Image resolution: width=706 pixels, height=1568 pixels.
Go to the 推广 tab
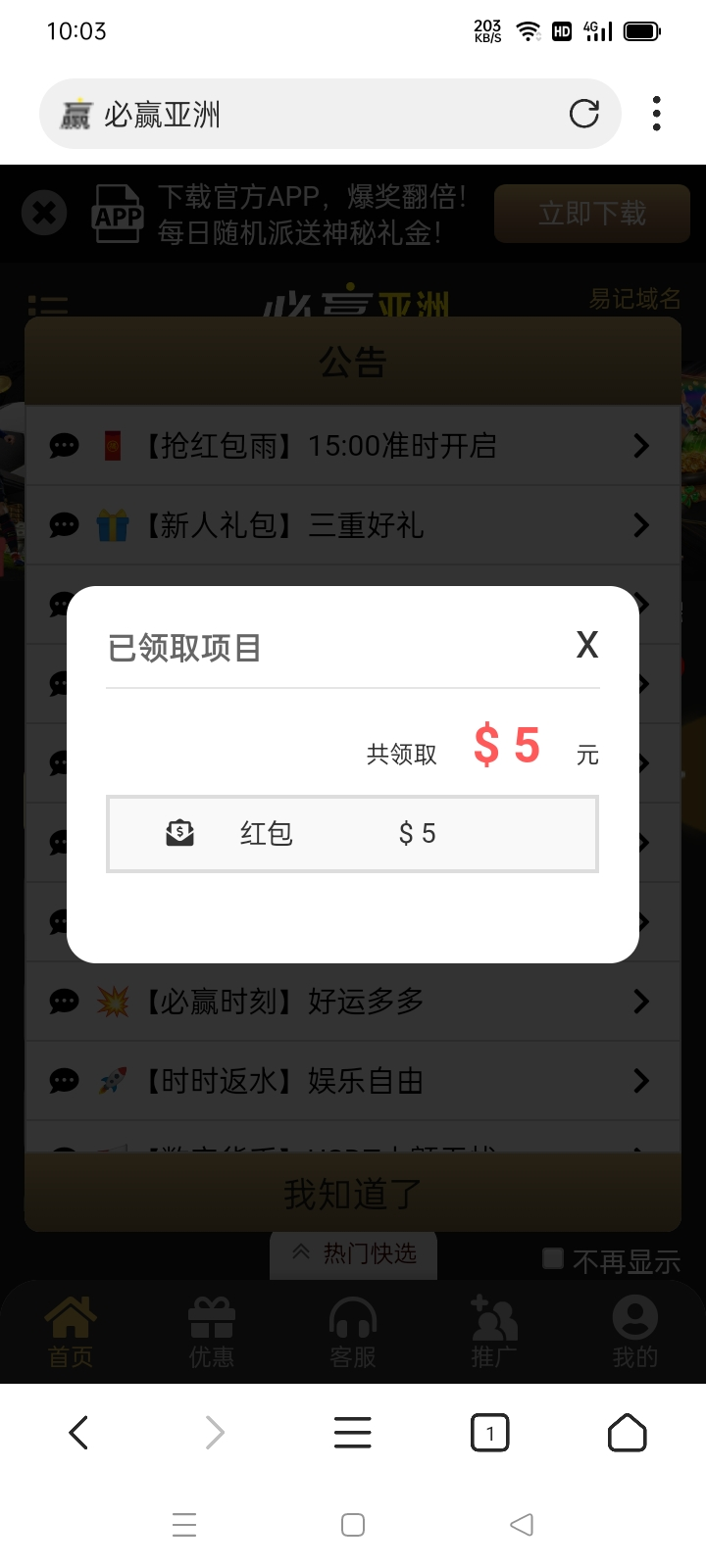(494, 1331)
